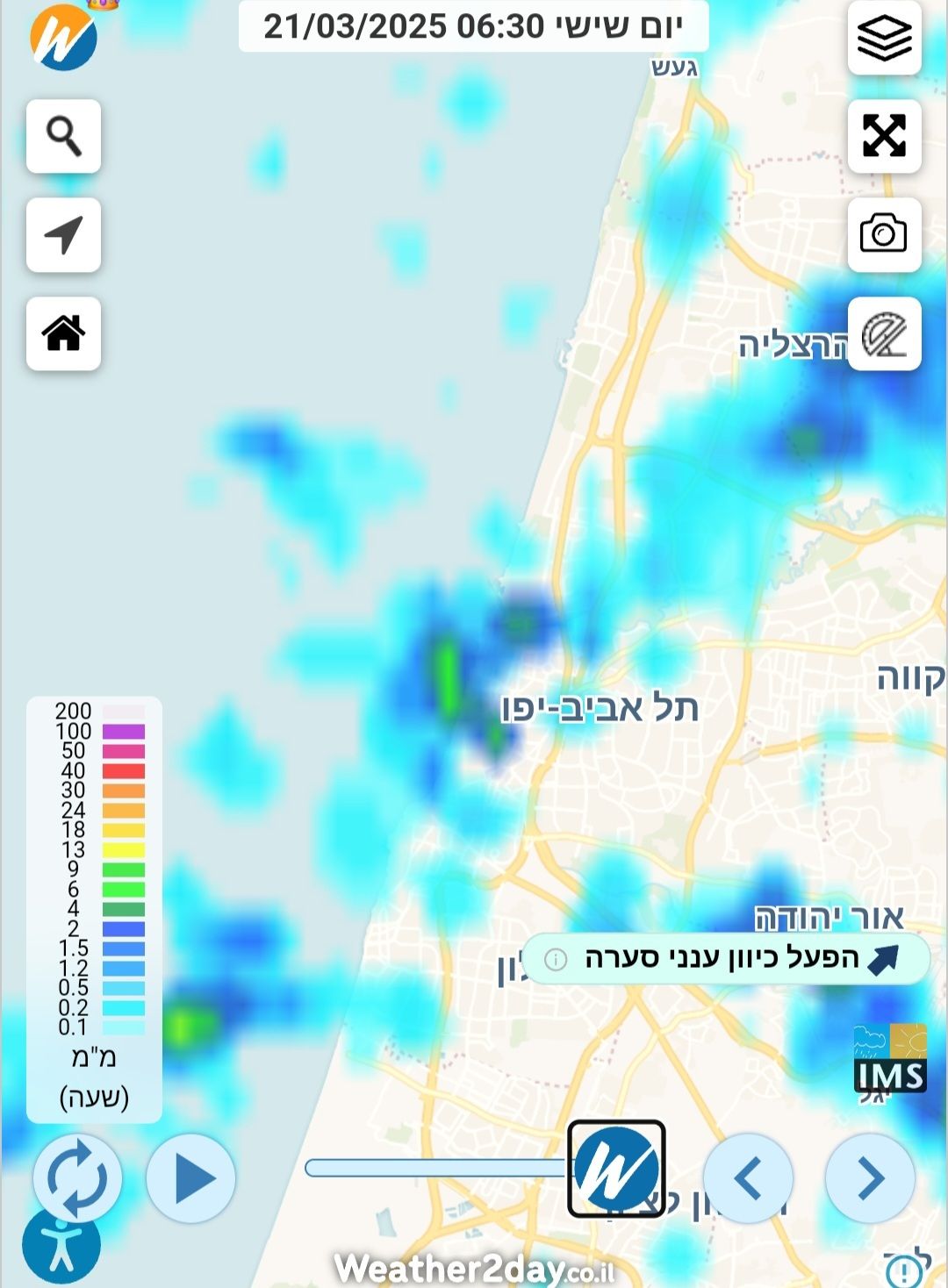The image size is (948, 1288).
Task: Capture a screenshot with camera icon
Action: click(884, 234)
